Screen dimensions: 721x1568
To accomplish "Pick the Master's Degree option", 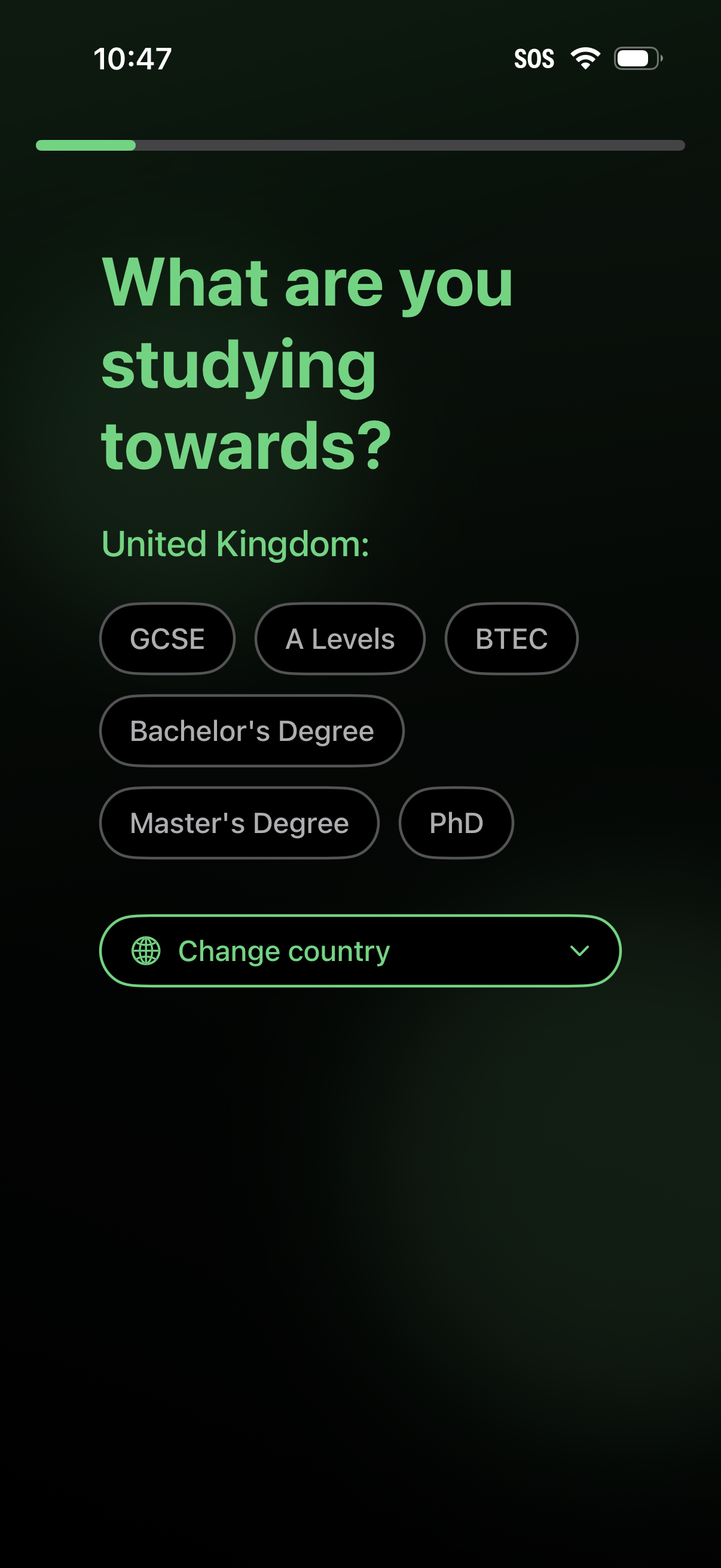I will 239,822.
